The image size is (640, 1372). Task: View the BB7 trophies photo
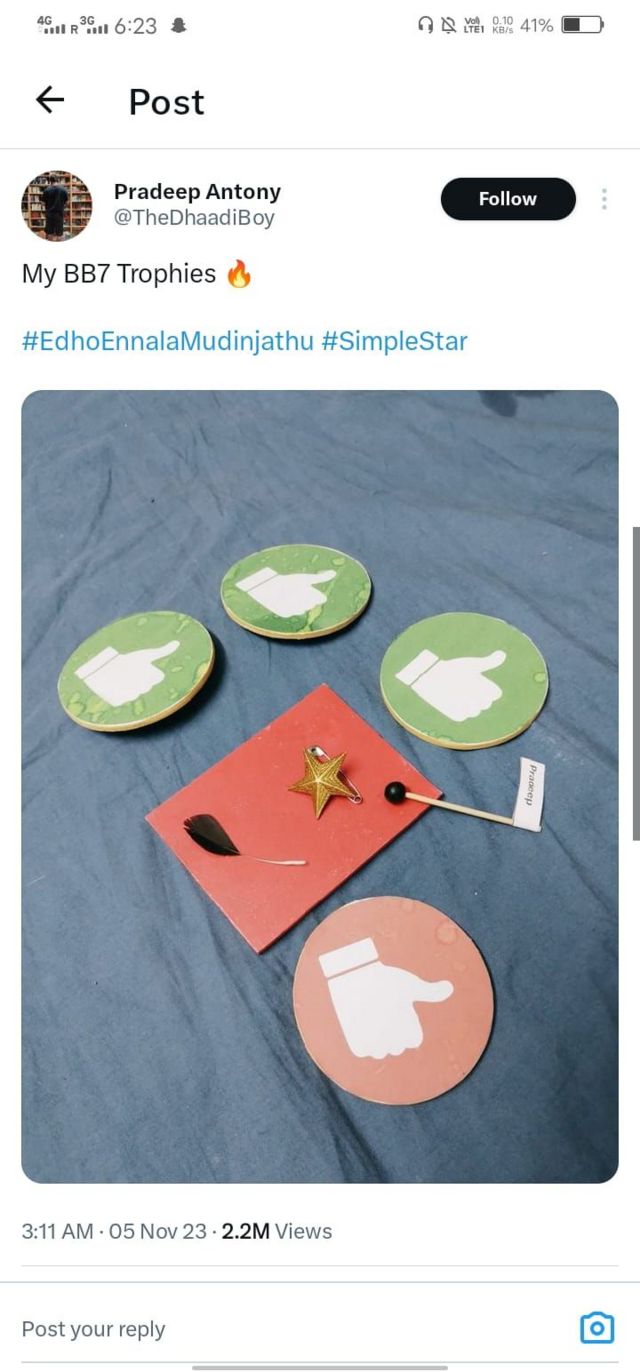click(x=320, y=786)
